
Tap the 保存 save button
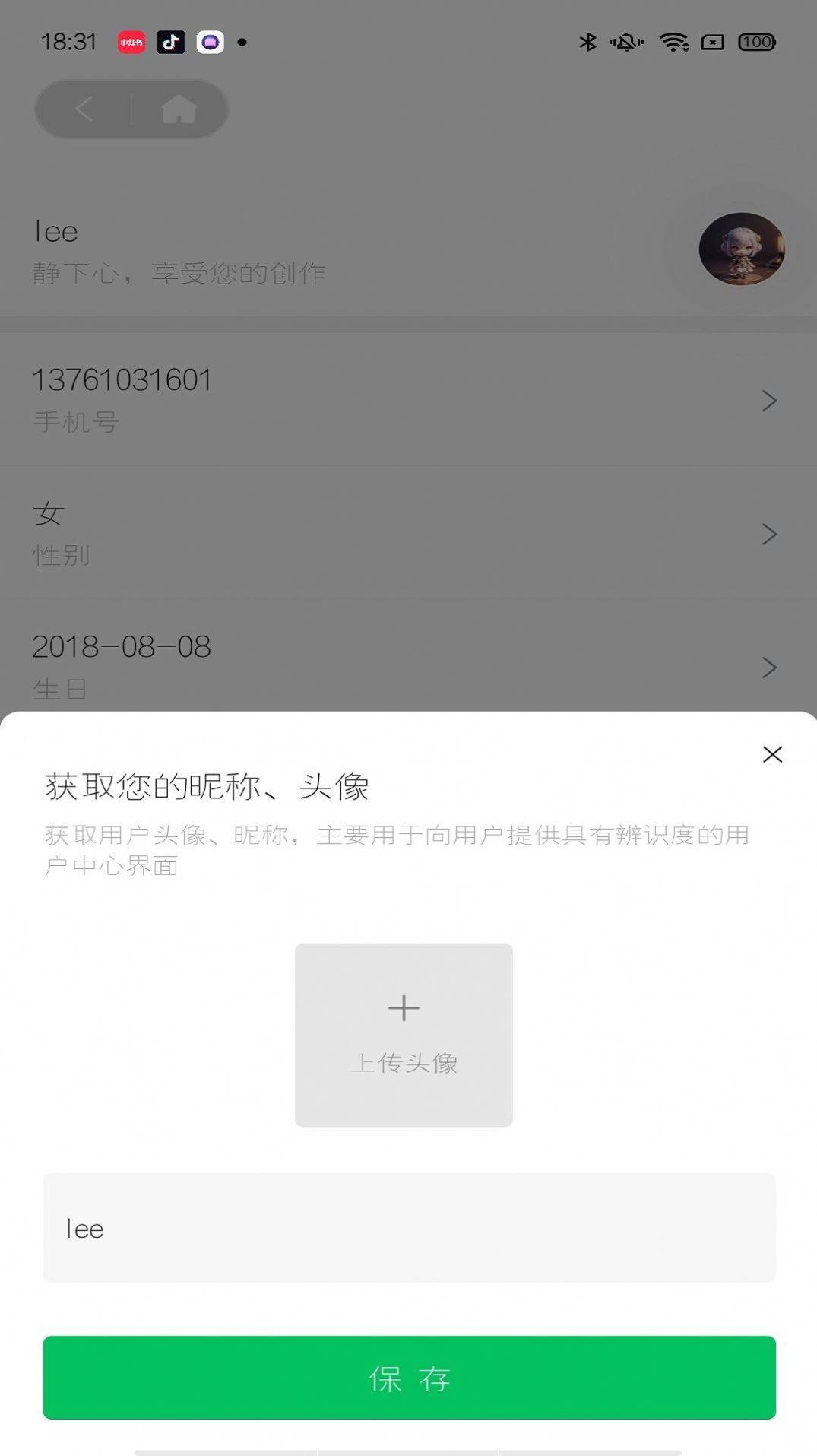point(409,1378)
